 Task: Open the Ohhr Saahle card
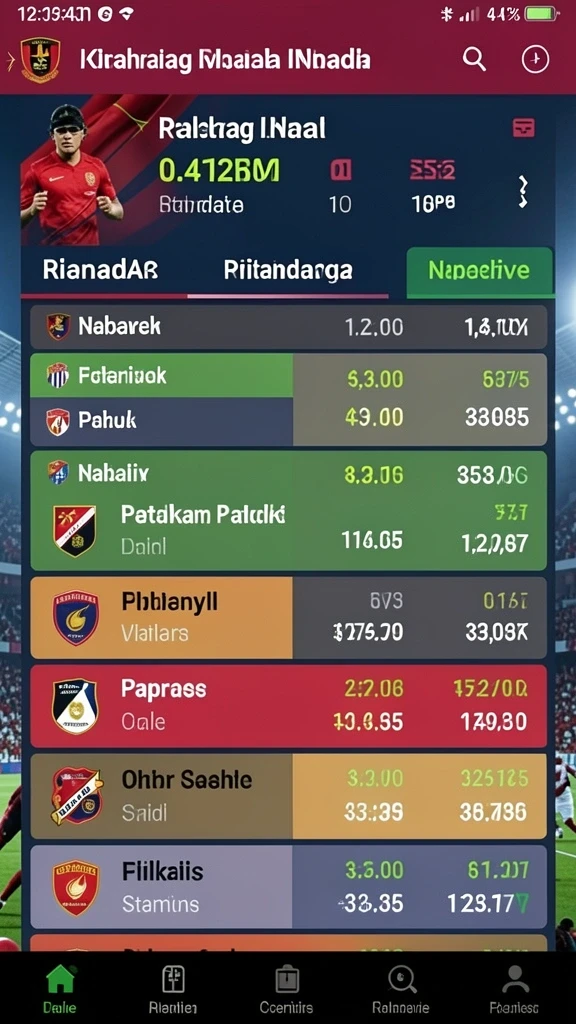(288, 796)
